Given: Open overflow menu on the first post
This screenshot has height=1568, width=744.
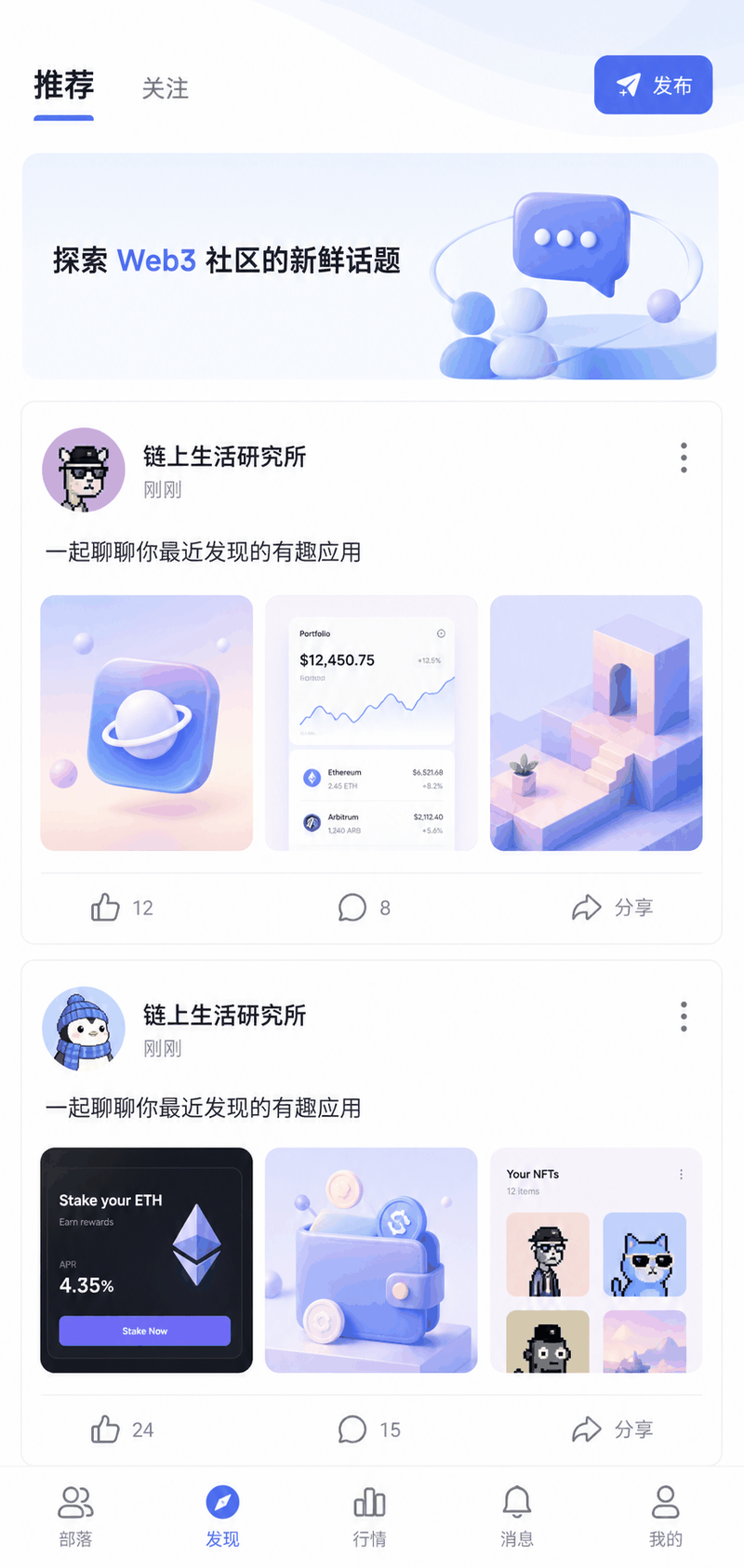Looking at the screenshot, I should [x=684, y=458].
